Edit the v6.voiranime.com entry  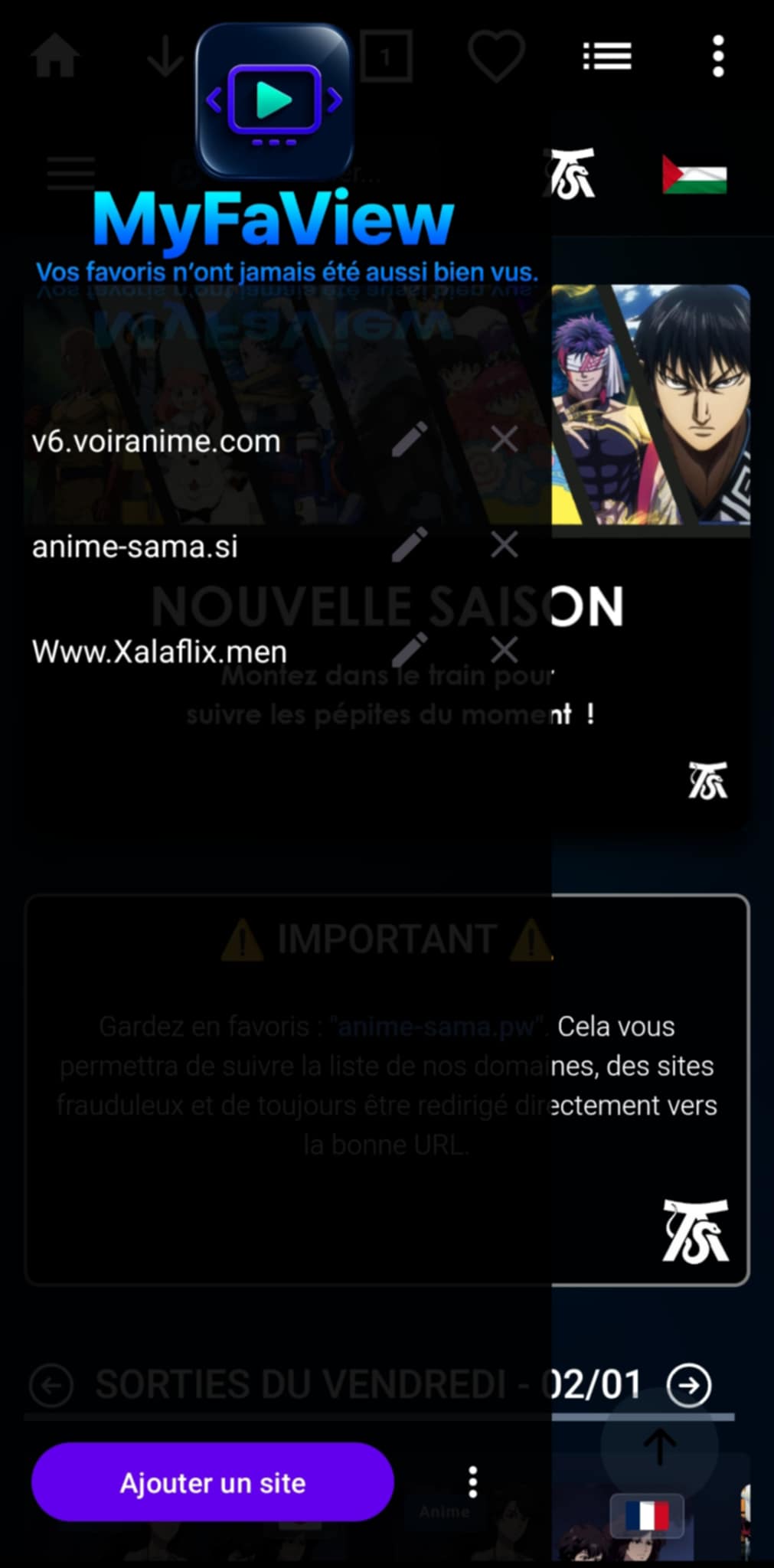[410, 440]
